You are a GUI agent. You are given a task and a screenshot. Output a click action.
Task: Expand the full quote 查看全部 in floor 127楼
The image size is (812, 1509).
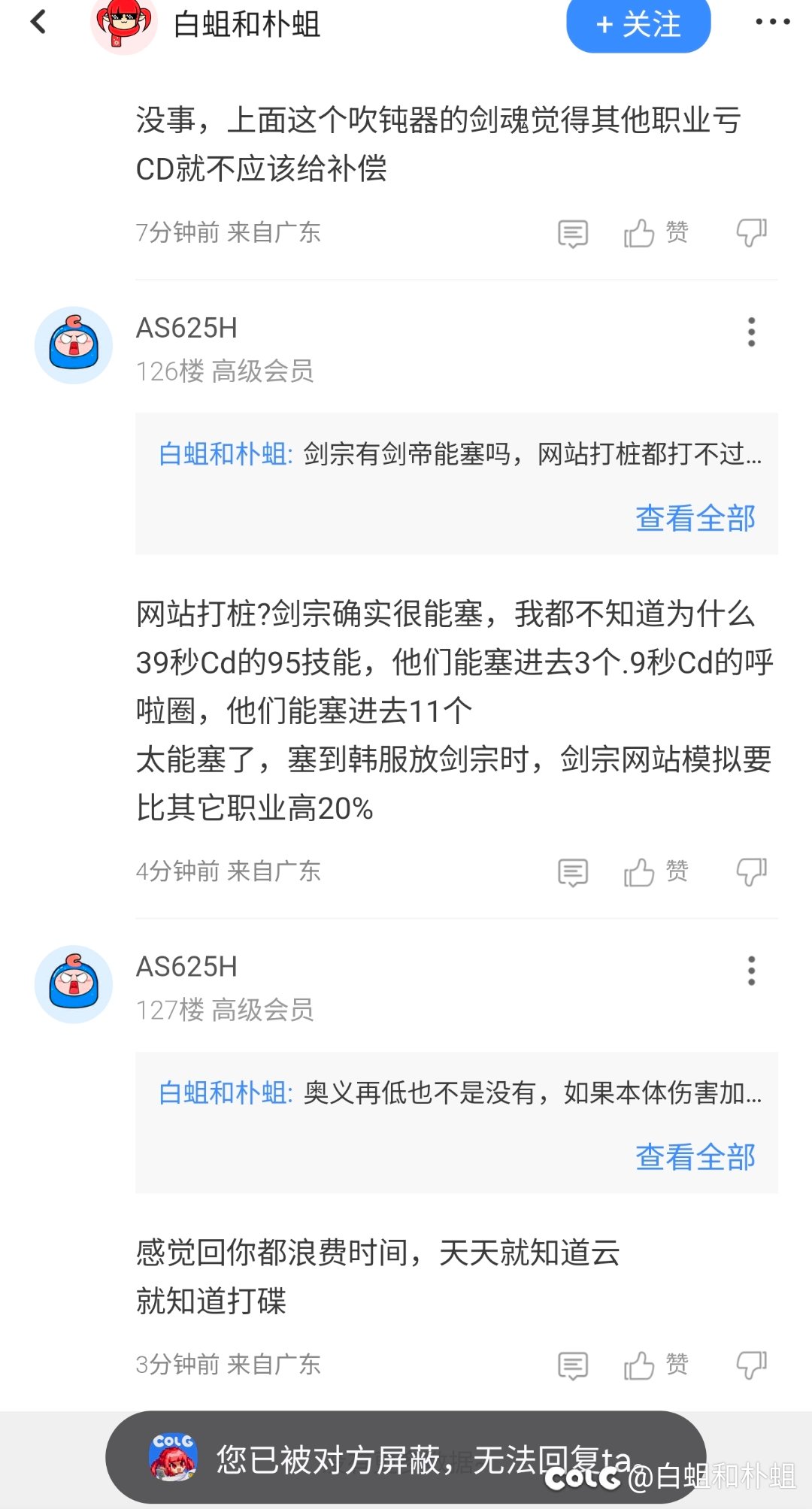coord(695,1157)
